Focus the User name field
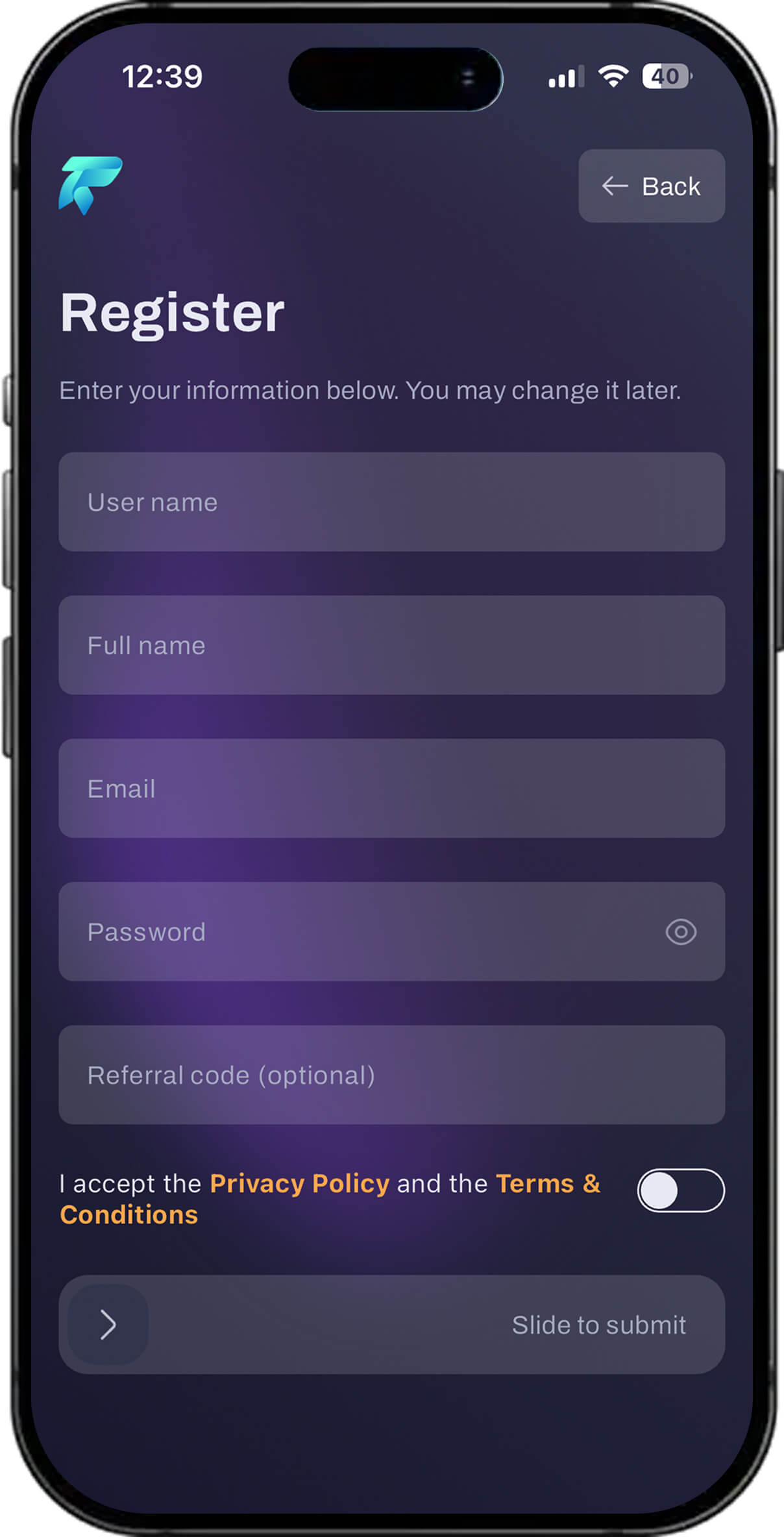This screenshot has width=784, height=1537. click(391, 502)
